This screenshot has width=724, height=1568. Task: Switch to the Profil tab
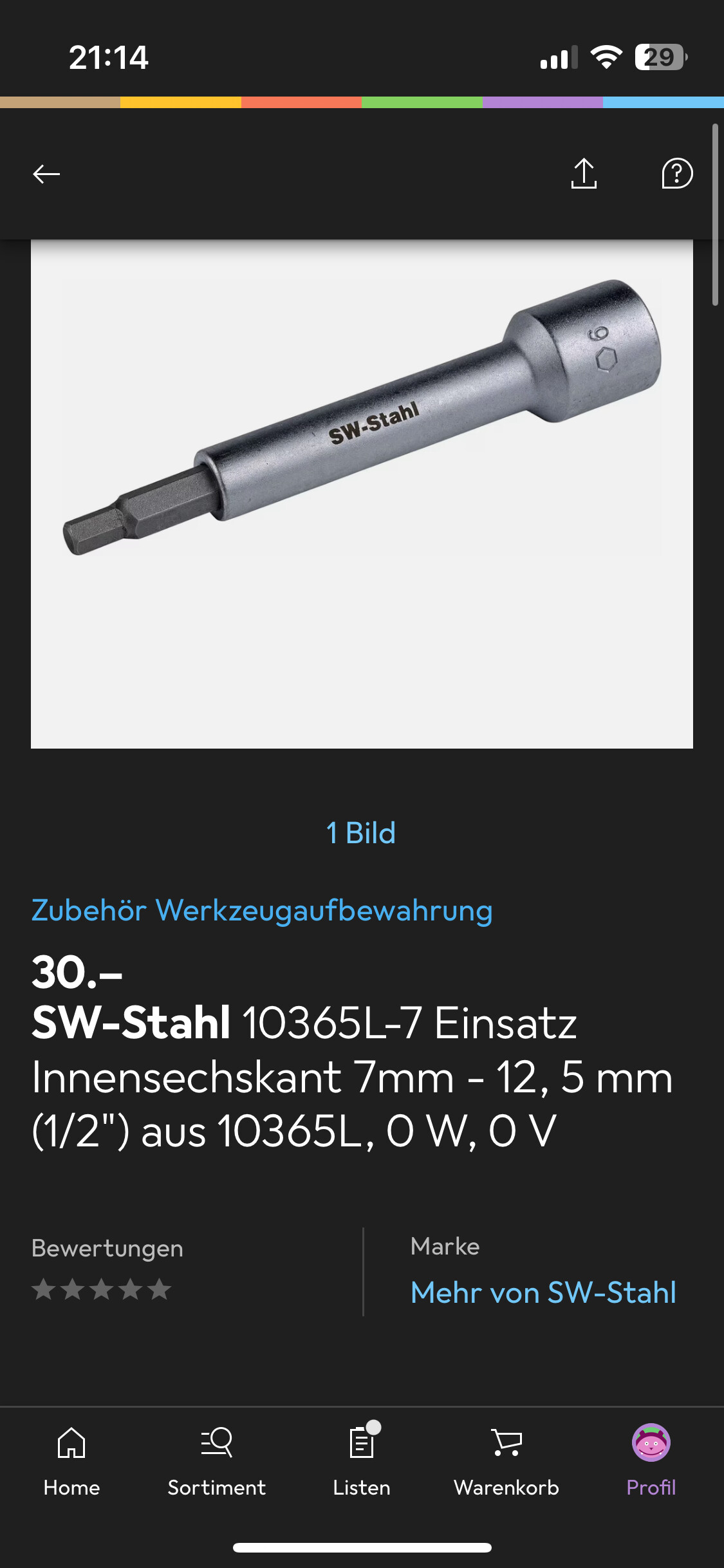(x=651, y=1460)
